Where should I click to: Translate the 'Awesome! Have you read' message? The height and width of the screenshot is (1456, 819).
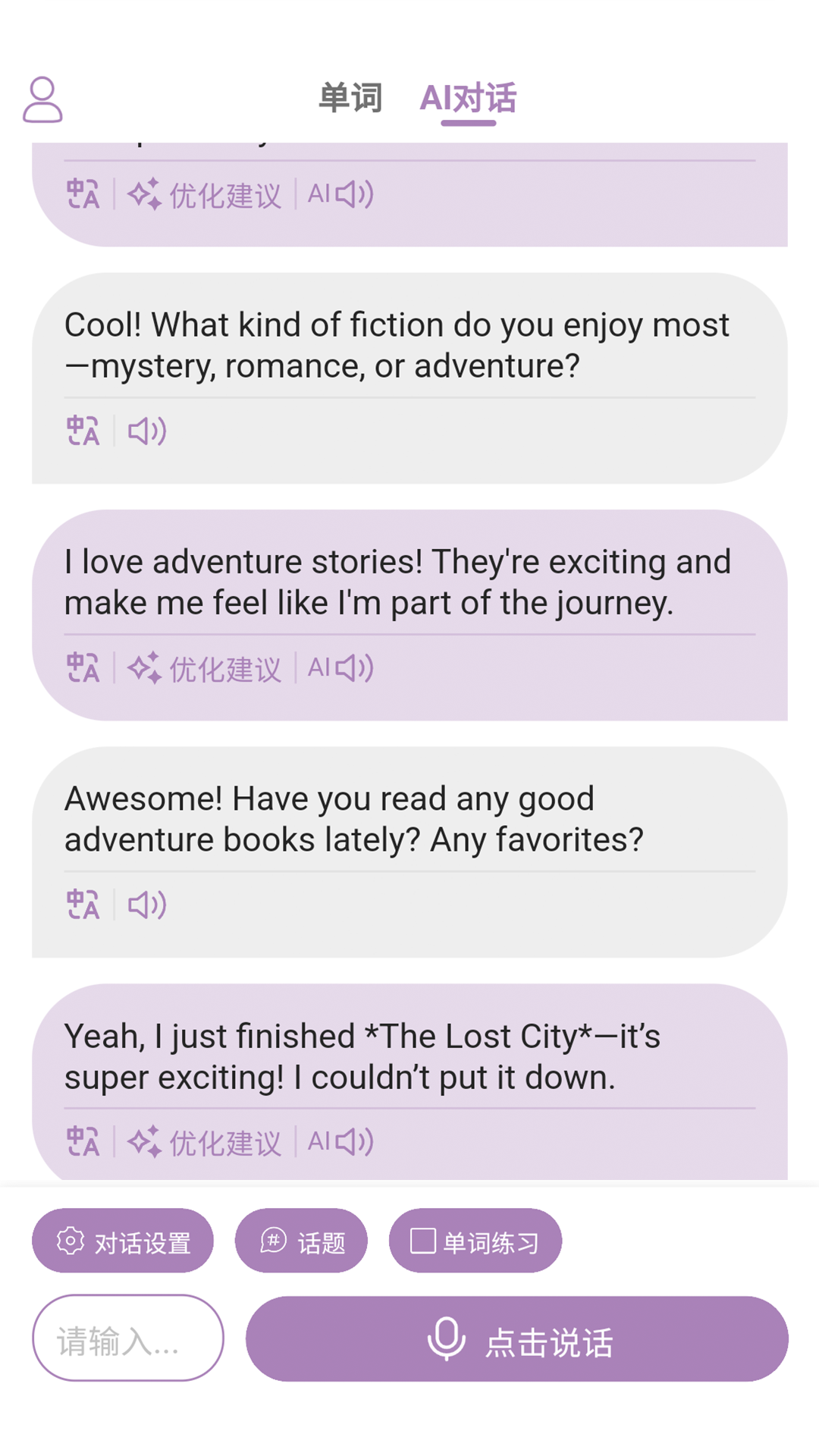click(x=83, y=905)
